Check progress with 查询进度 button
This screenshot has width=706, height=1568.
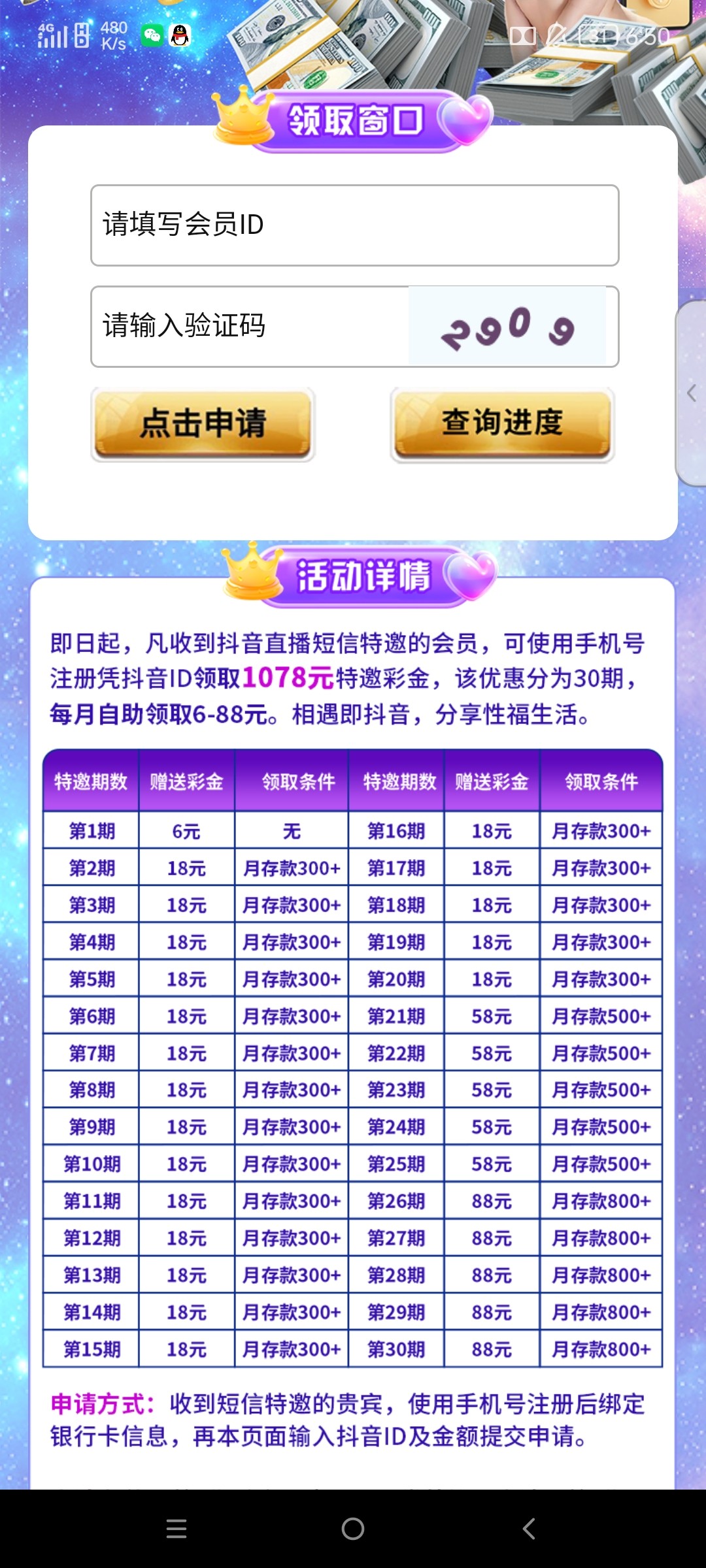(x=502, y=424)
